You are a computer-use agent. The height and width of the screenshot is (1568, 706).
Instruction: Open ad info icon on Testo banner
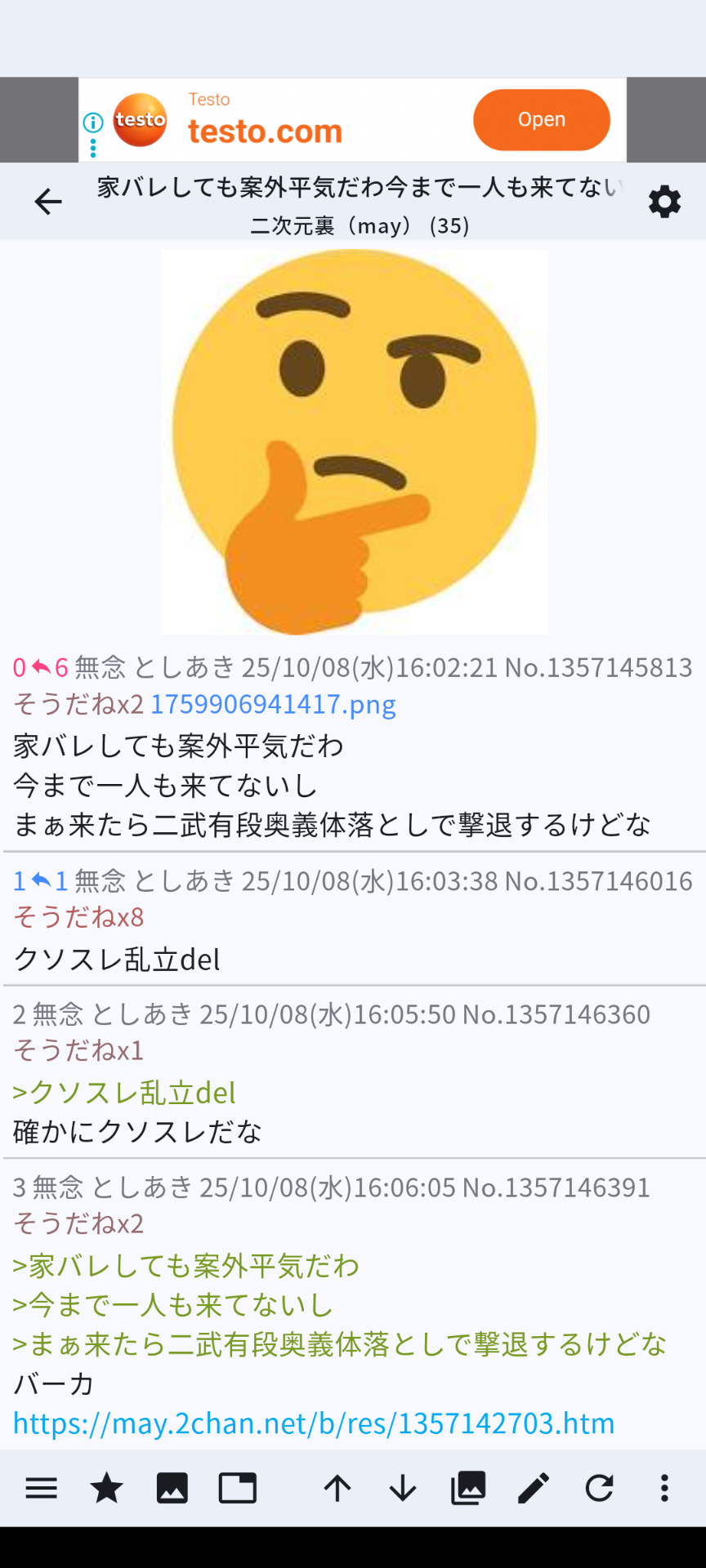tap(93, 123)
